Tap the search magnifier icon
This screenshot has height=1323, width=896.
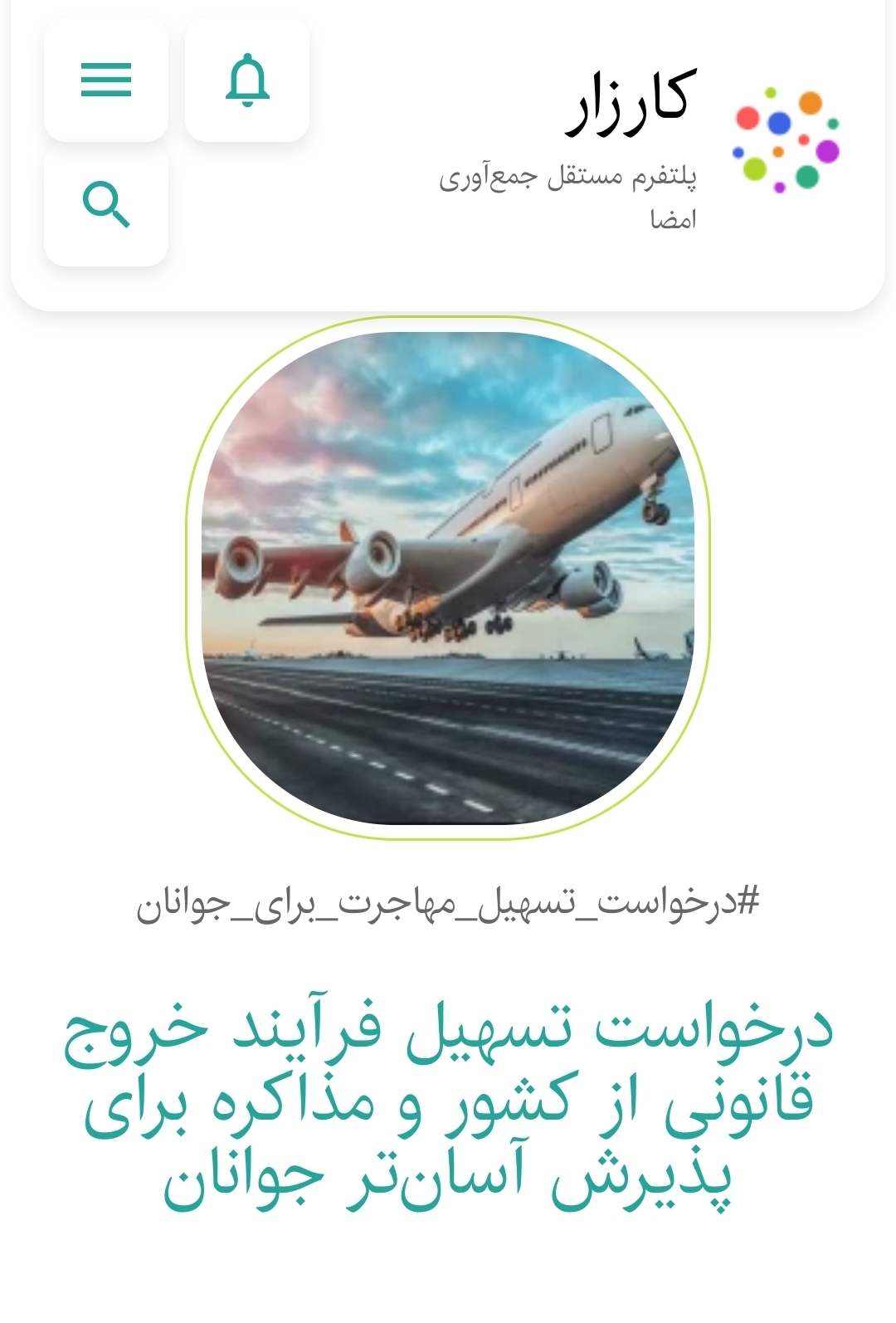[106, 205]
